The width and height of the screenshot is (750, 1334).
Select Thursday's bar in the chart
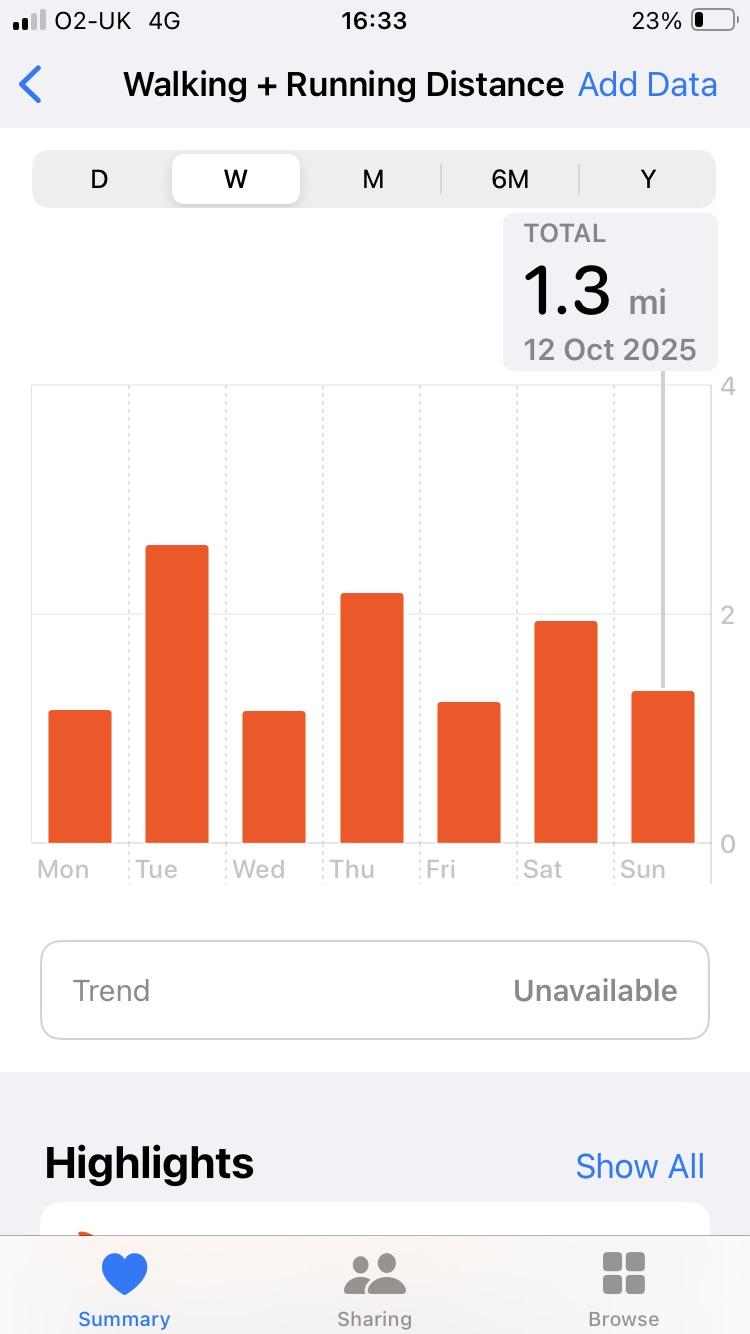372,718
